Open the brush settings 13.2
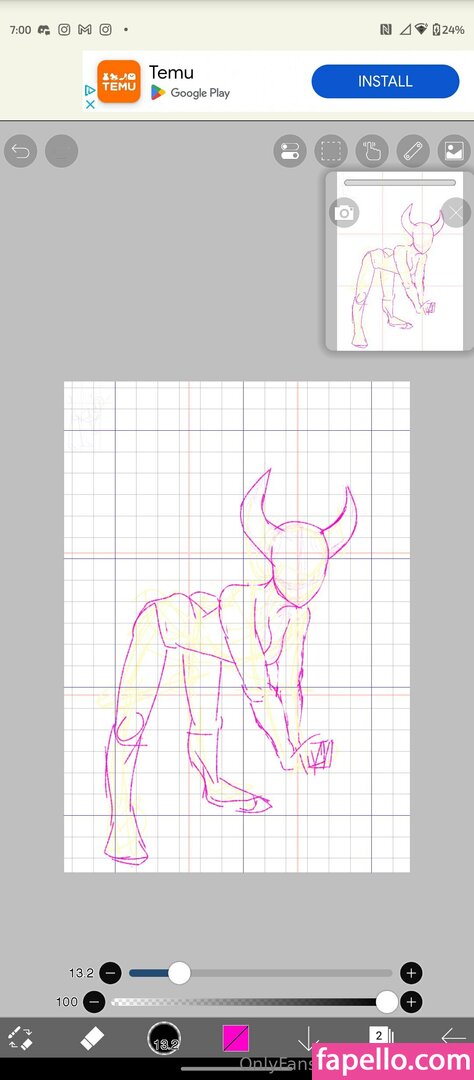Screen dimensions: 474x1080 [x=164, y=1039]
